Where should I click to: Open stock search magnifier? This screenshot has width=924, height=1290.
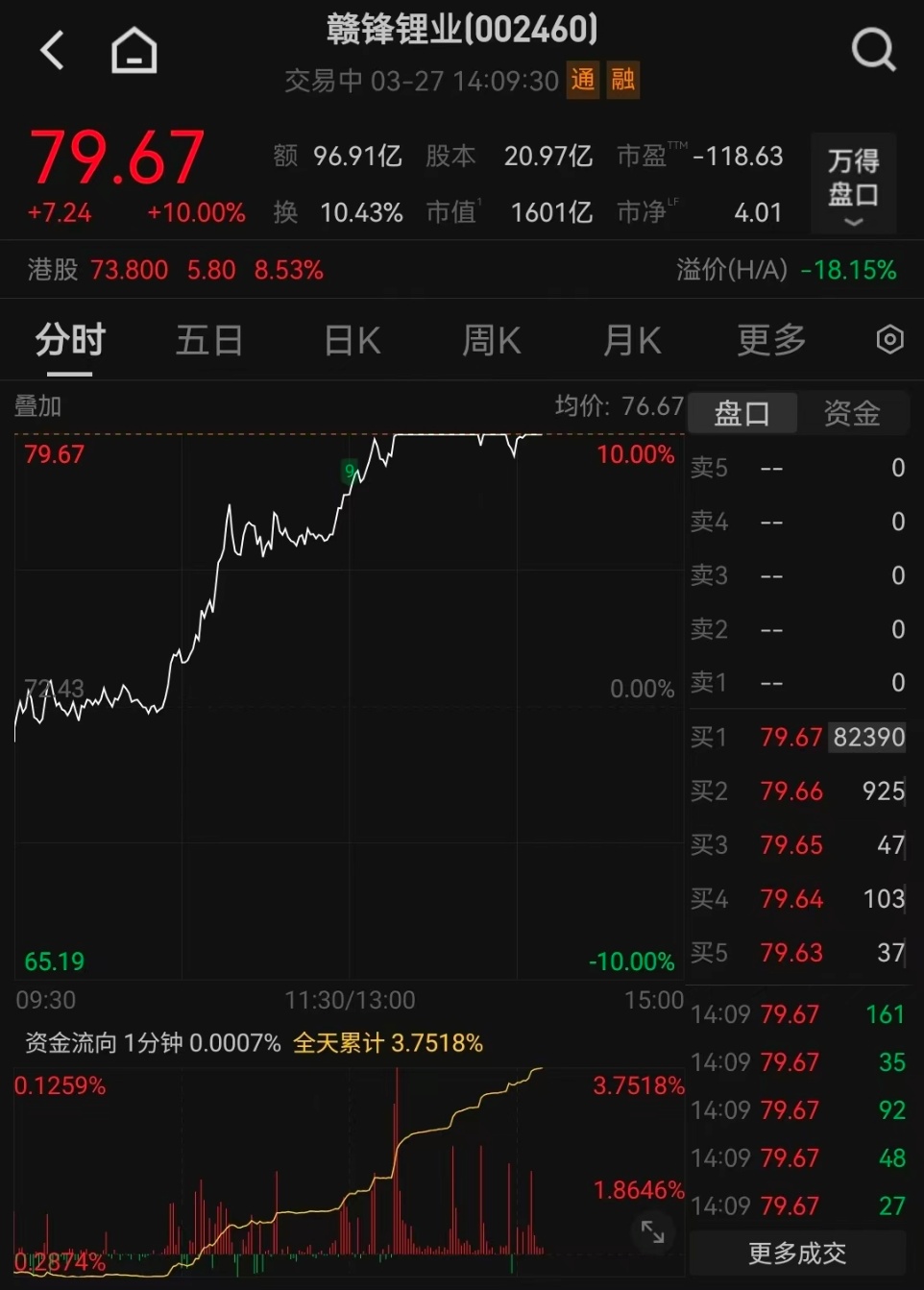pos(872,49)
